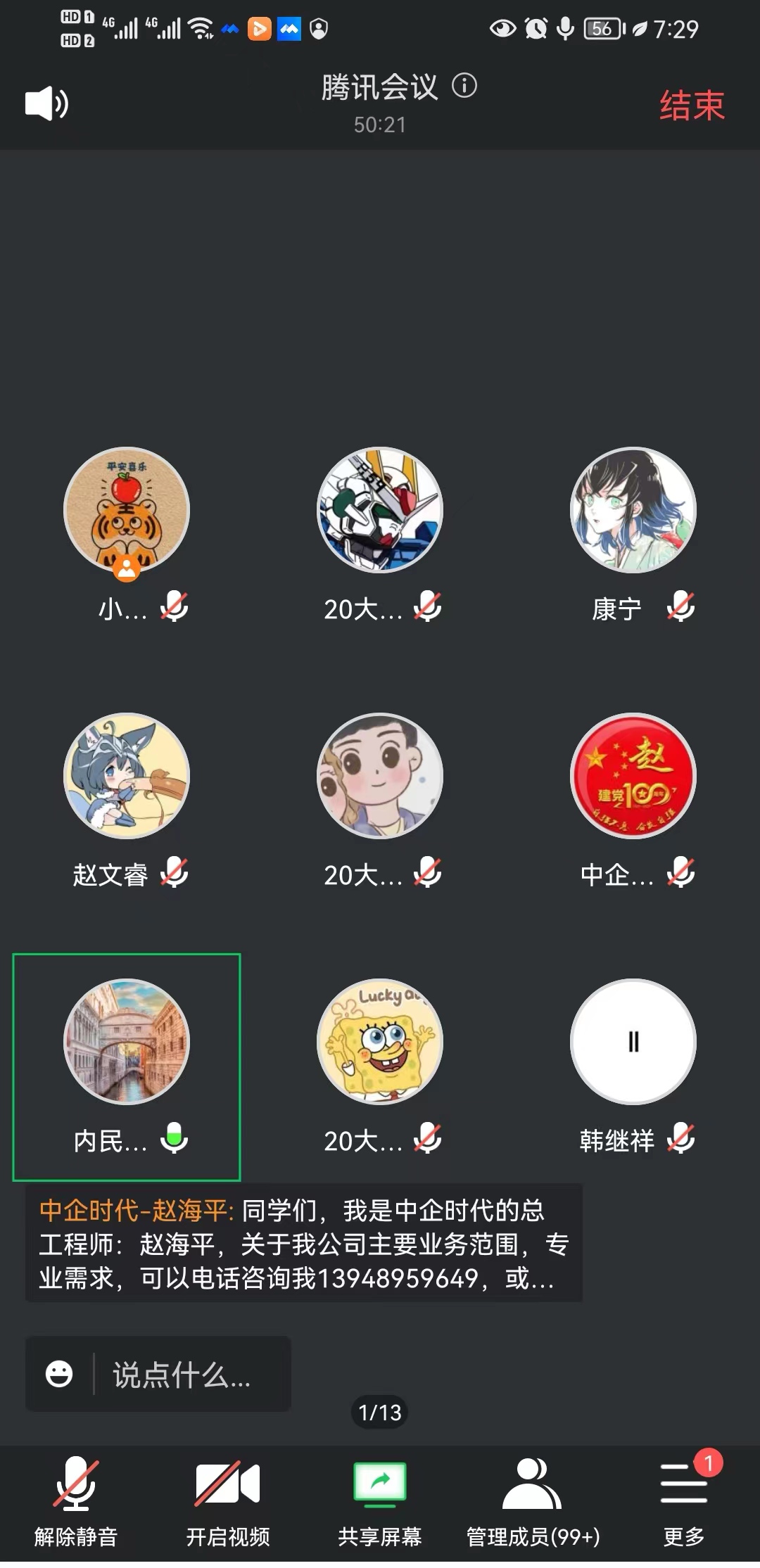
Task: Open the chat message from 中企时代-赵海平
Action: (304, 1244)
